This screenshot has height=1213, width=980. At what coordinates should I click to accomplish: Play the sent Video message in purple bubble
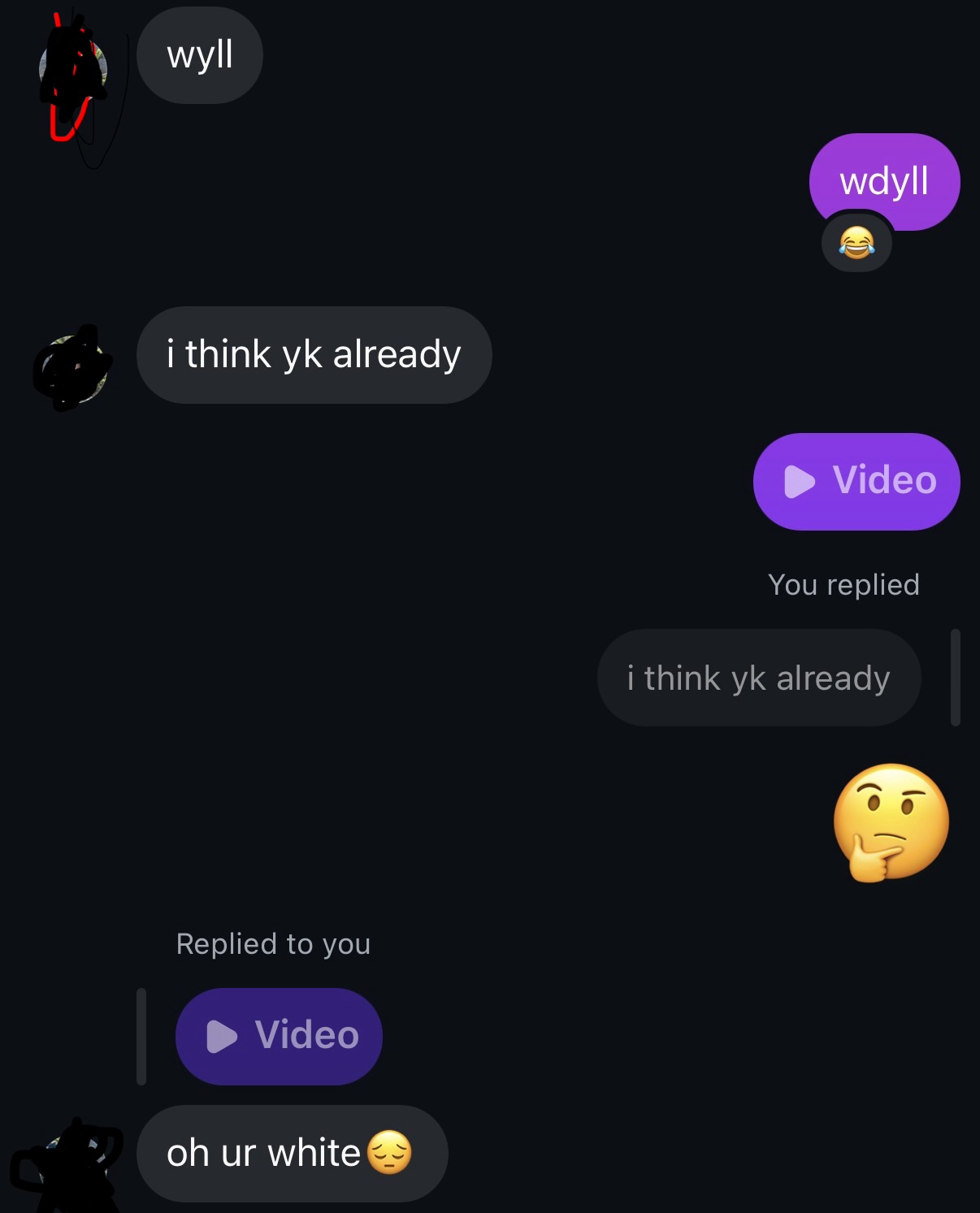(x=856, y=481)
